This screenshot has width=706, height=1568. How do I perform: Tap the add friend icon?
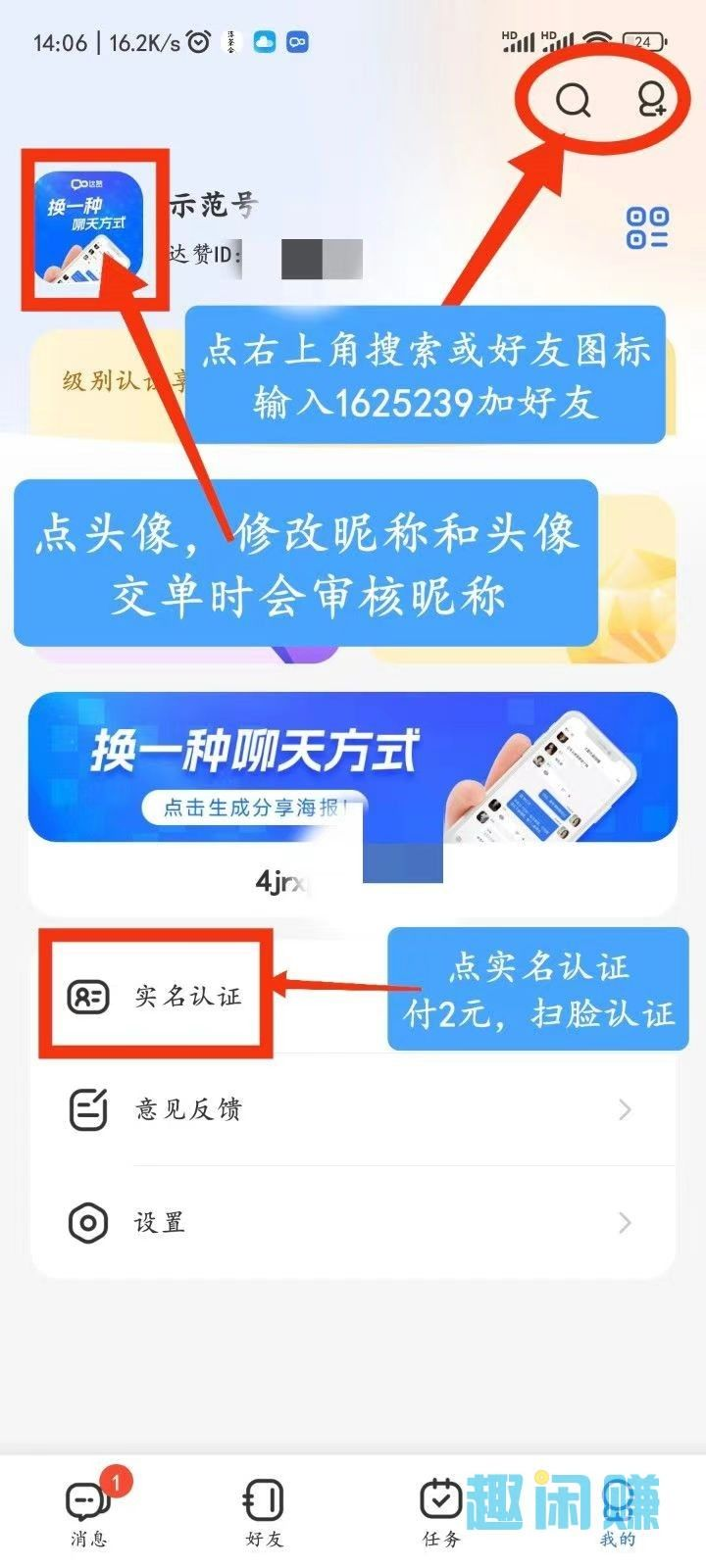click(651, 99)
